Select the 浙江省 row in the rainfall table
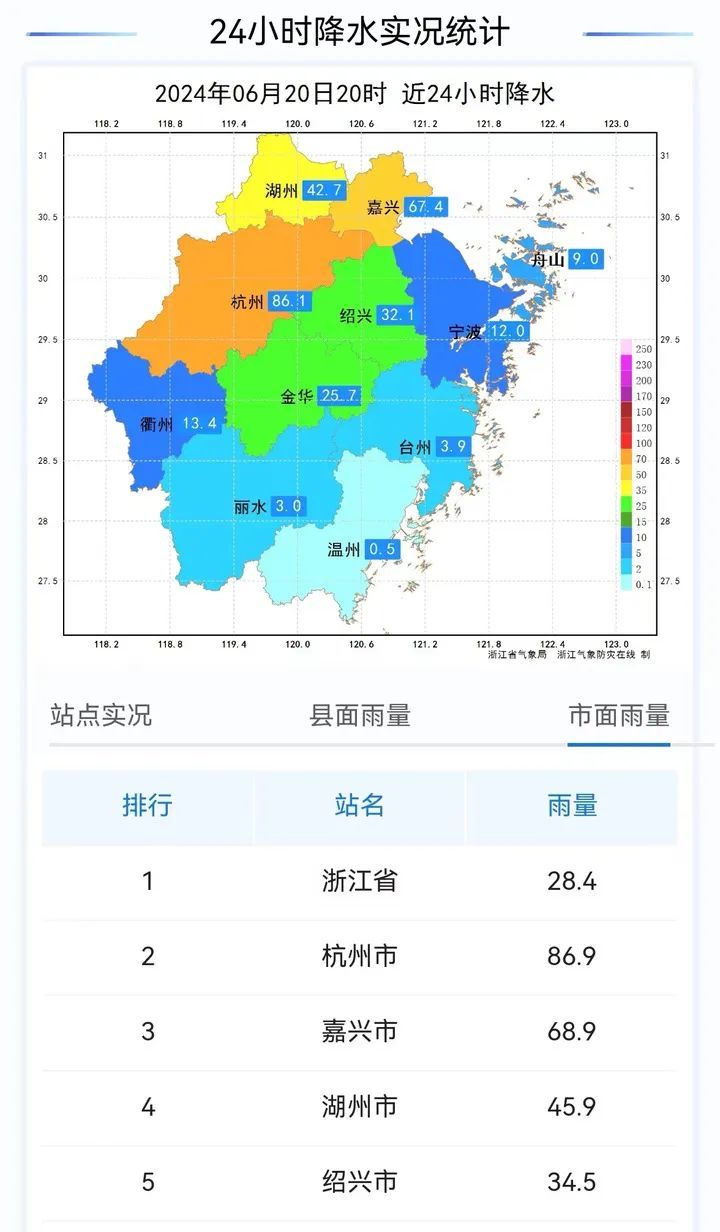 pos(360,882)
